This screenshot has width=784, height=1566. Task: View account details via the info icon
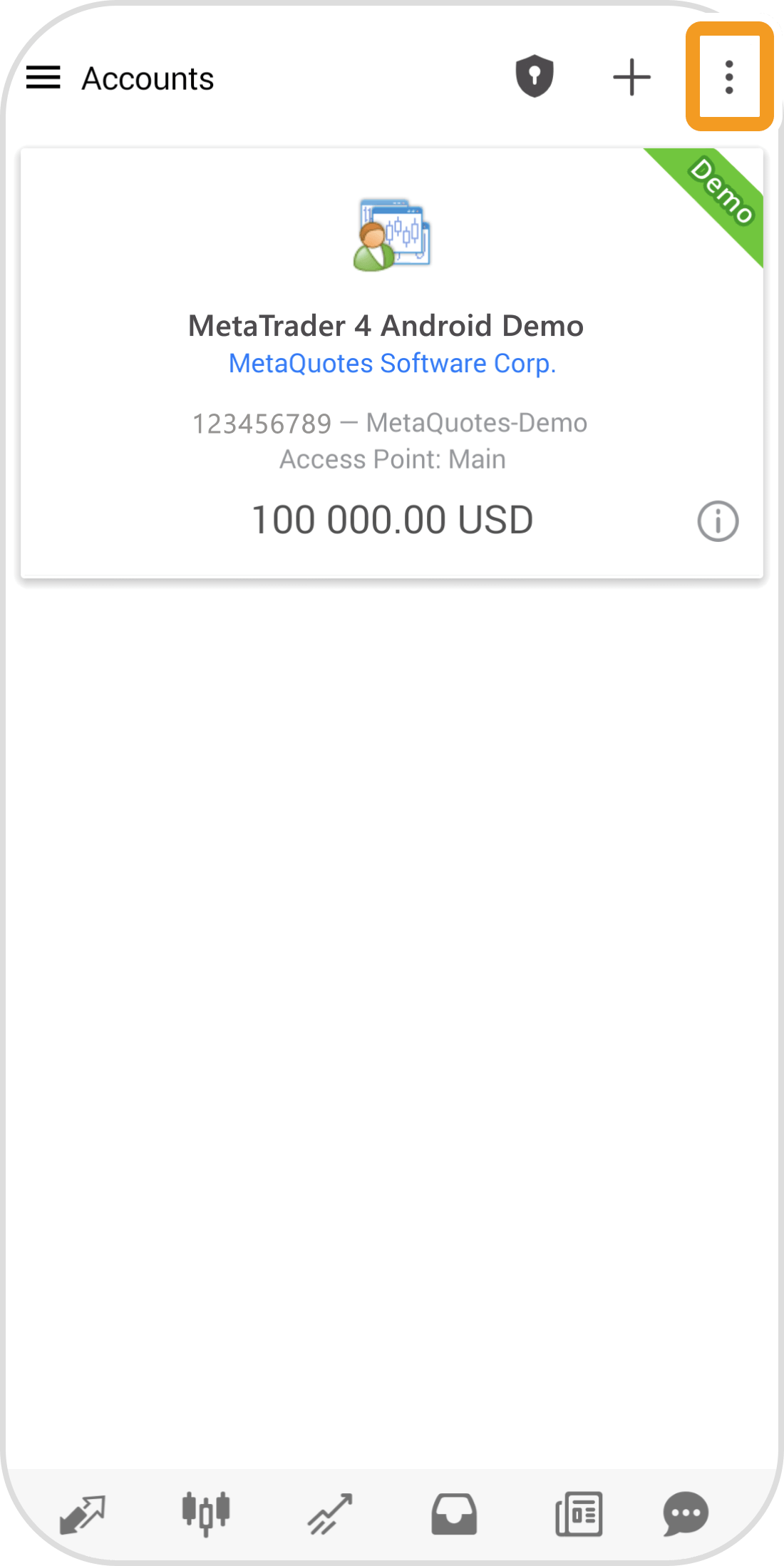pos(718,521)
